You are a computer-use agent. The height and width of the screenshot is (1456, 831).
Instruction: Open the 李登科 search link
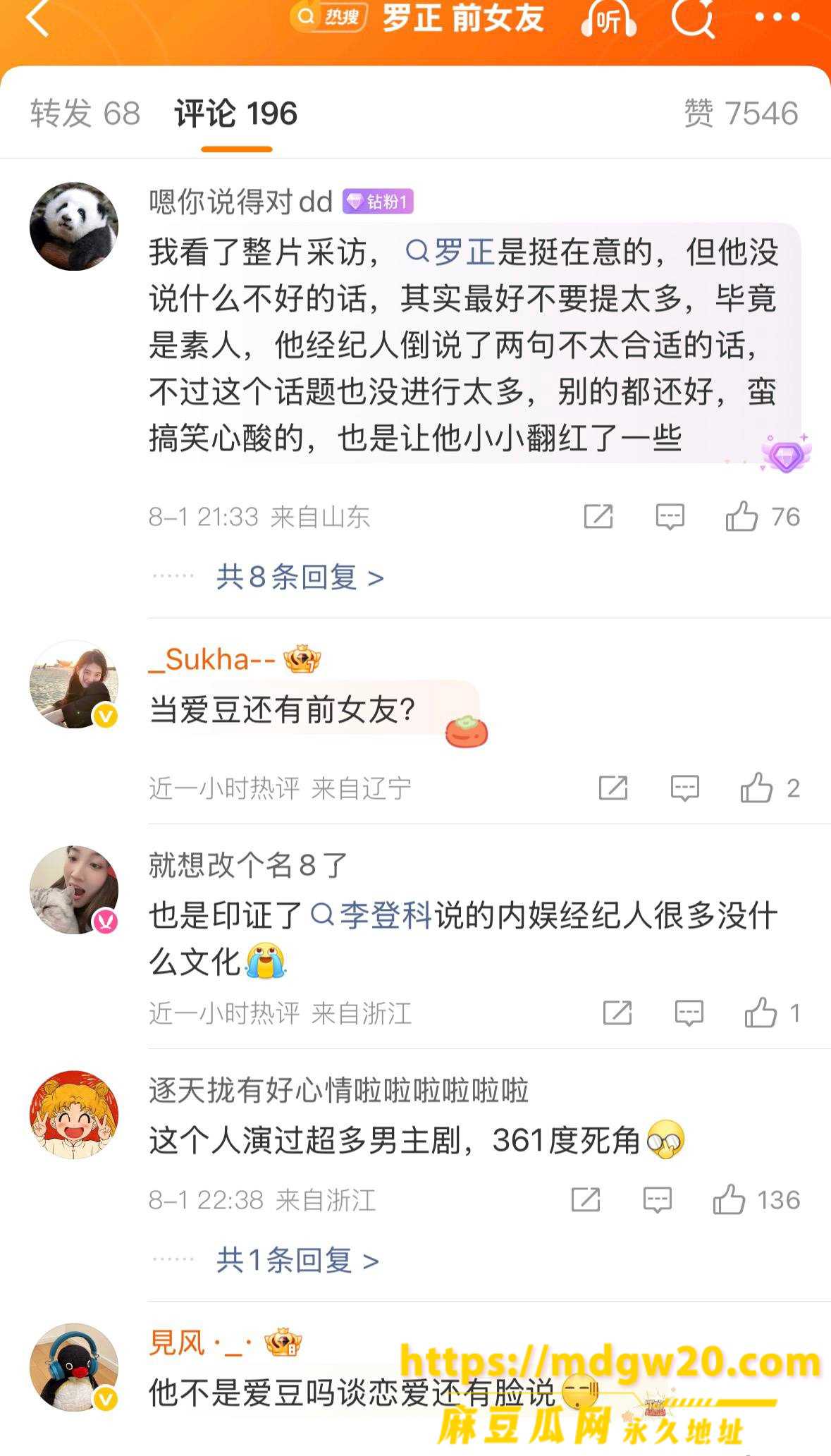pyautogui.click(x=371, y=916)
